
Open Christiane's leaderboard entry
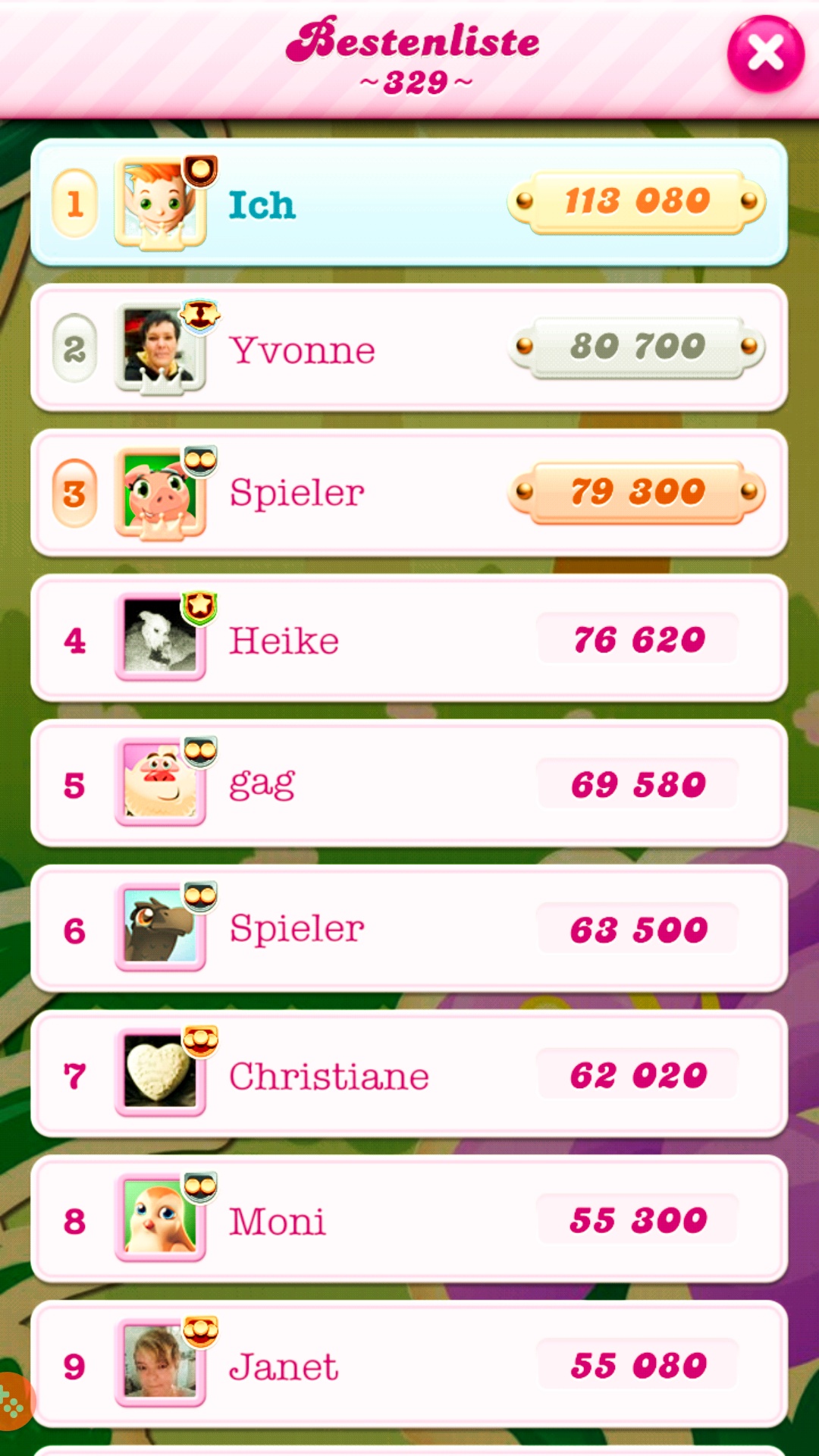pyautogui.click(x=409, y=1074)
